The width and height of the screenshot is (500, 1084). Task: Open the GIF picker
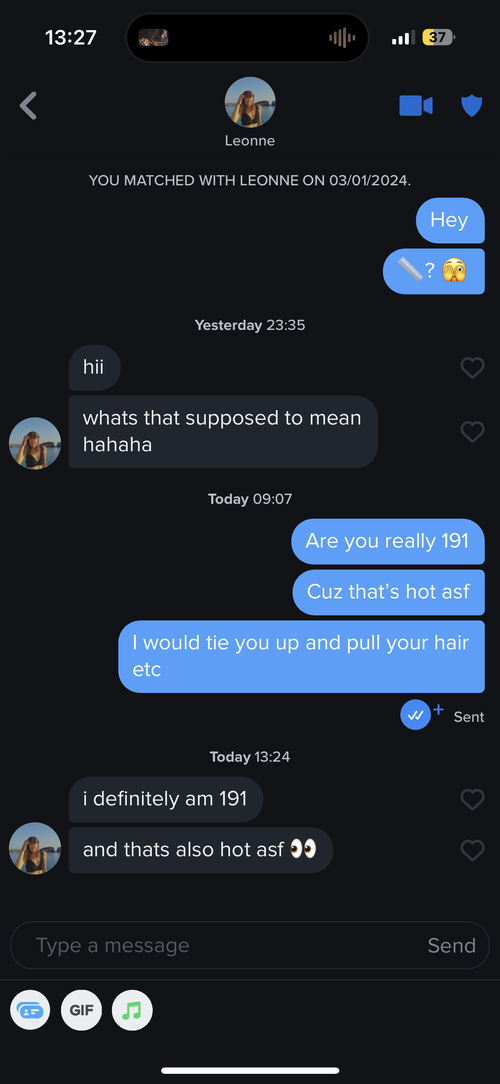click(x=82, y=1011)
